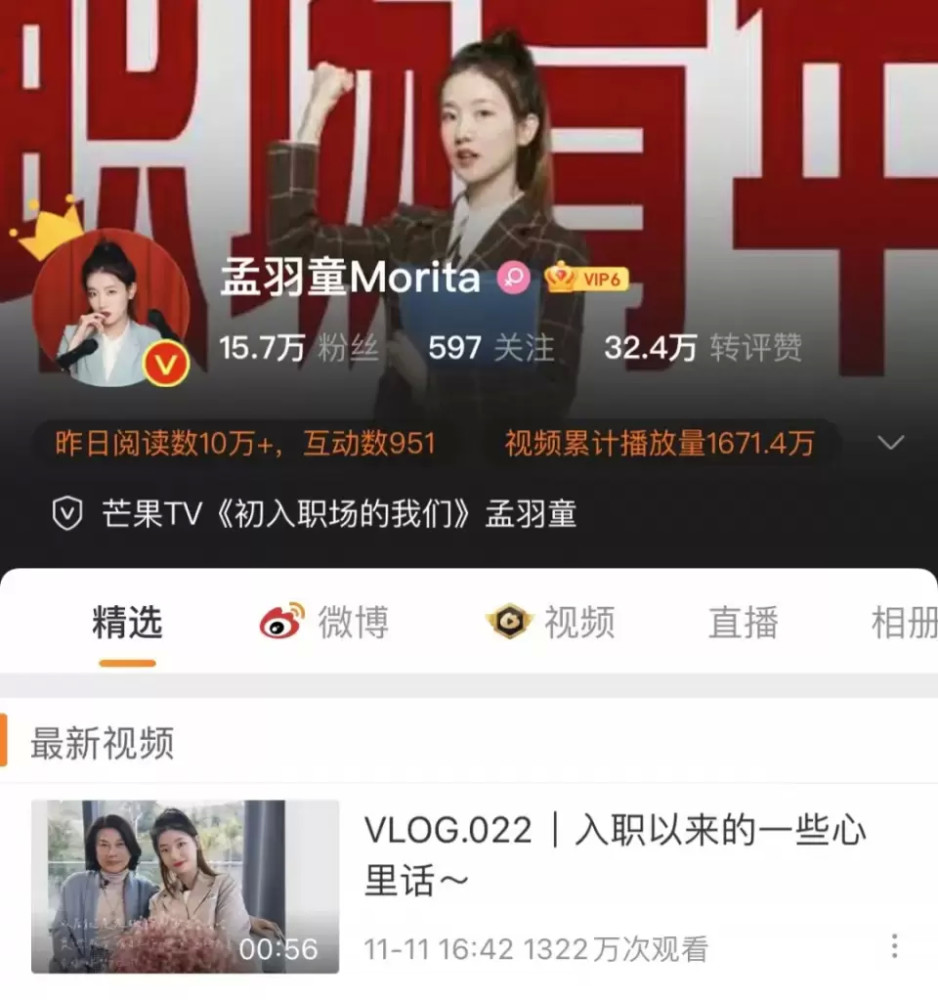Expand the profile stats chevron
The height and width of the screenshot is (1000, 938).
(x=890, y=443)
